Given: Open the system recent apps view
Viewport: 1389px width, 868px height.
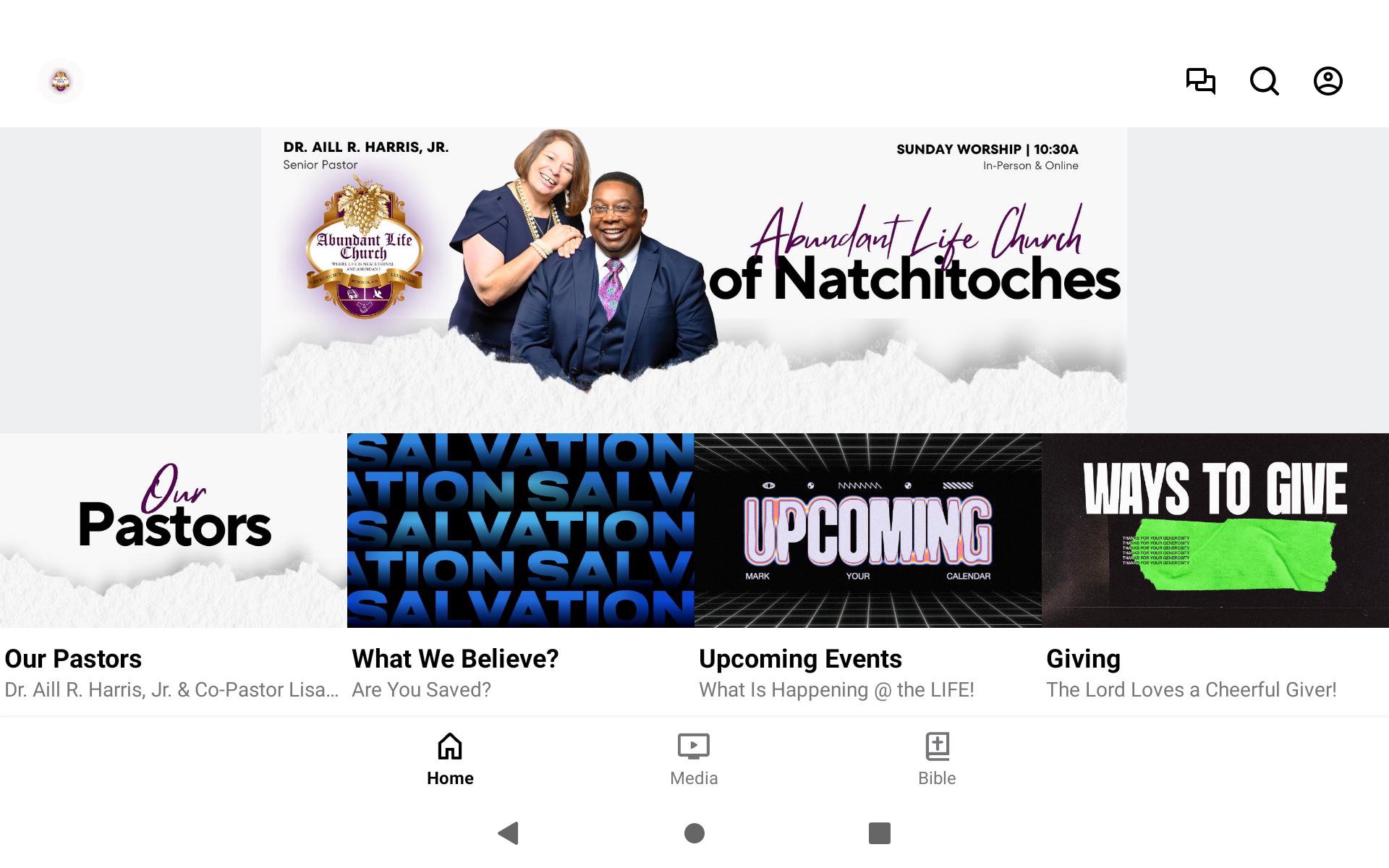Looking at the screenshot, I should 879,833.
